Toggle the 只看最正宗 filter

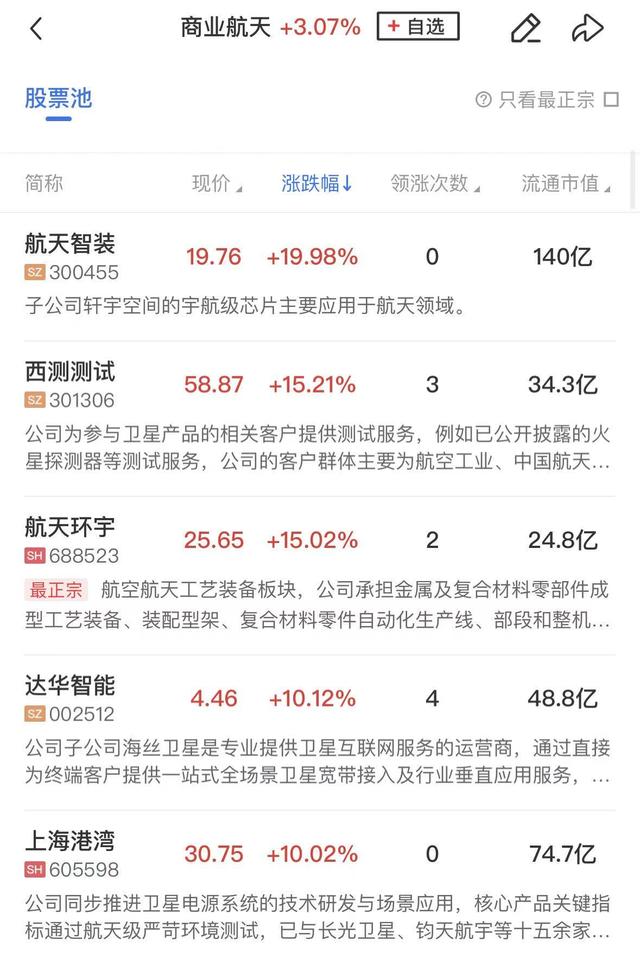click(547, 99)
